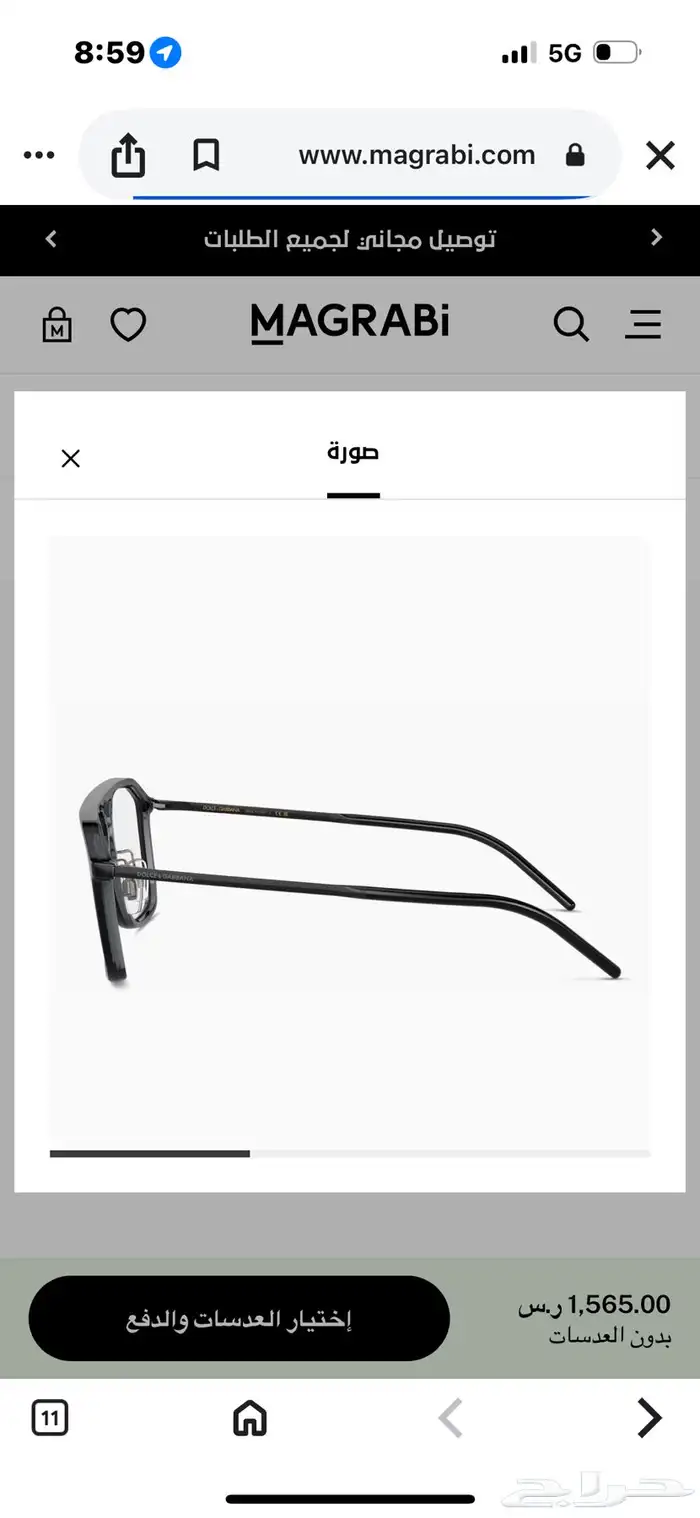
Task: Tap the www.magrabi.com address bar
Action: click(x=417, y=155)
